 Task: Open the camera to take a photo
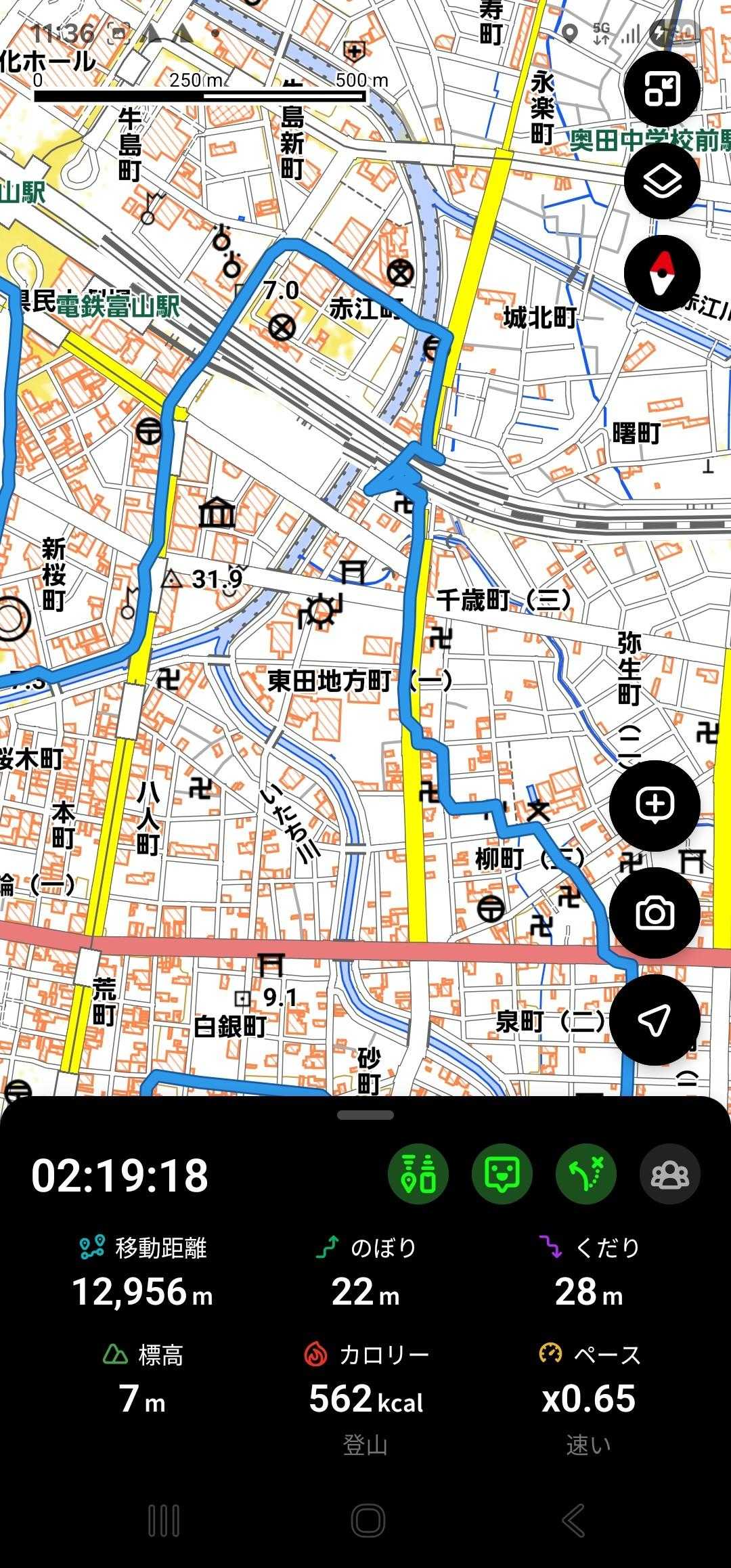click(654, 913)
